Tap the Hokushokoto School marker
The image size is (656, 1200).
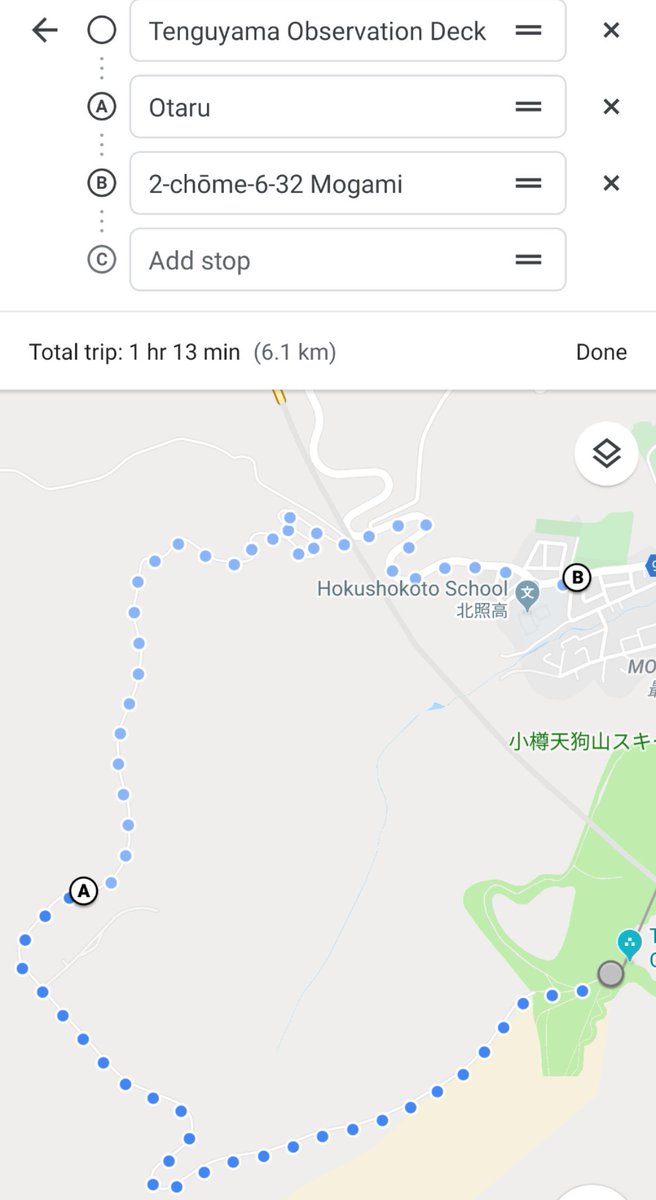tap(529, 595)
